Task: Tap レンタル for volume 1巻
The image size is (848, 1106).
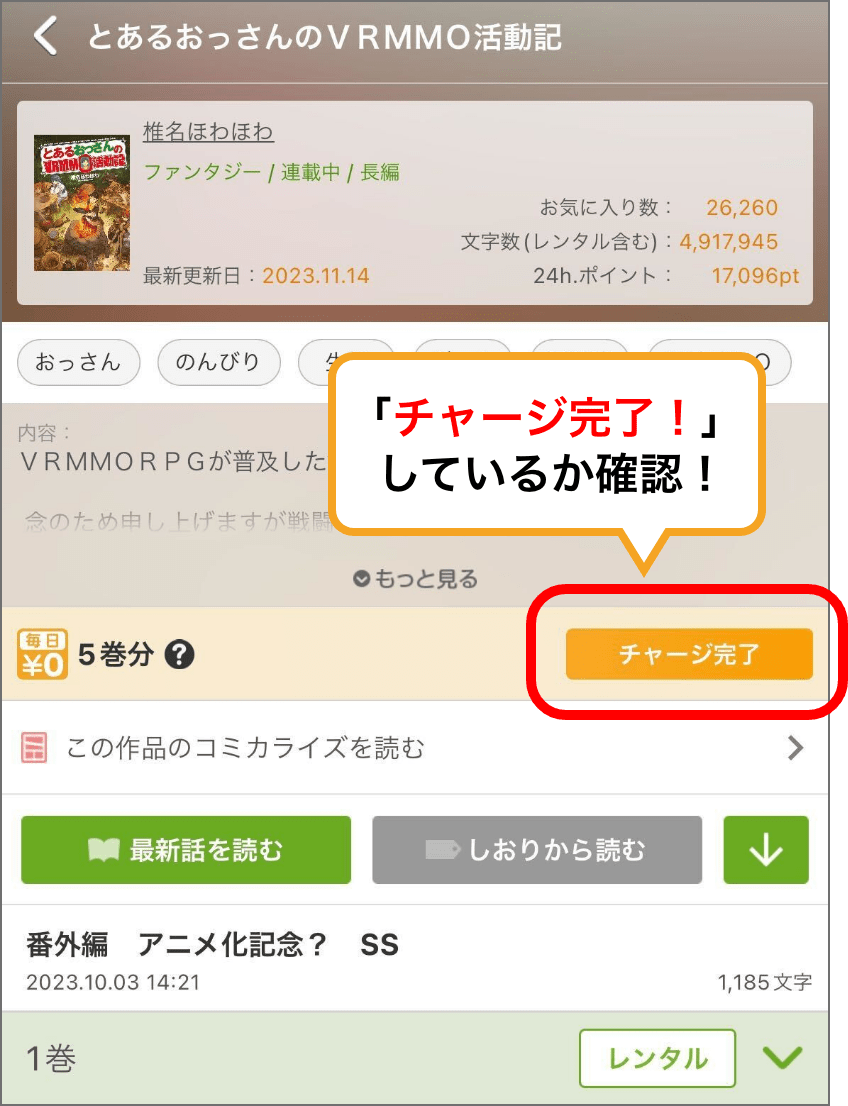Action: (657, 1059)
